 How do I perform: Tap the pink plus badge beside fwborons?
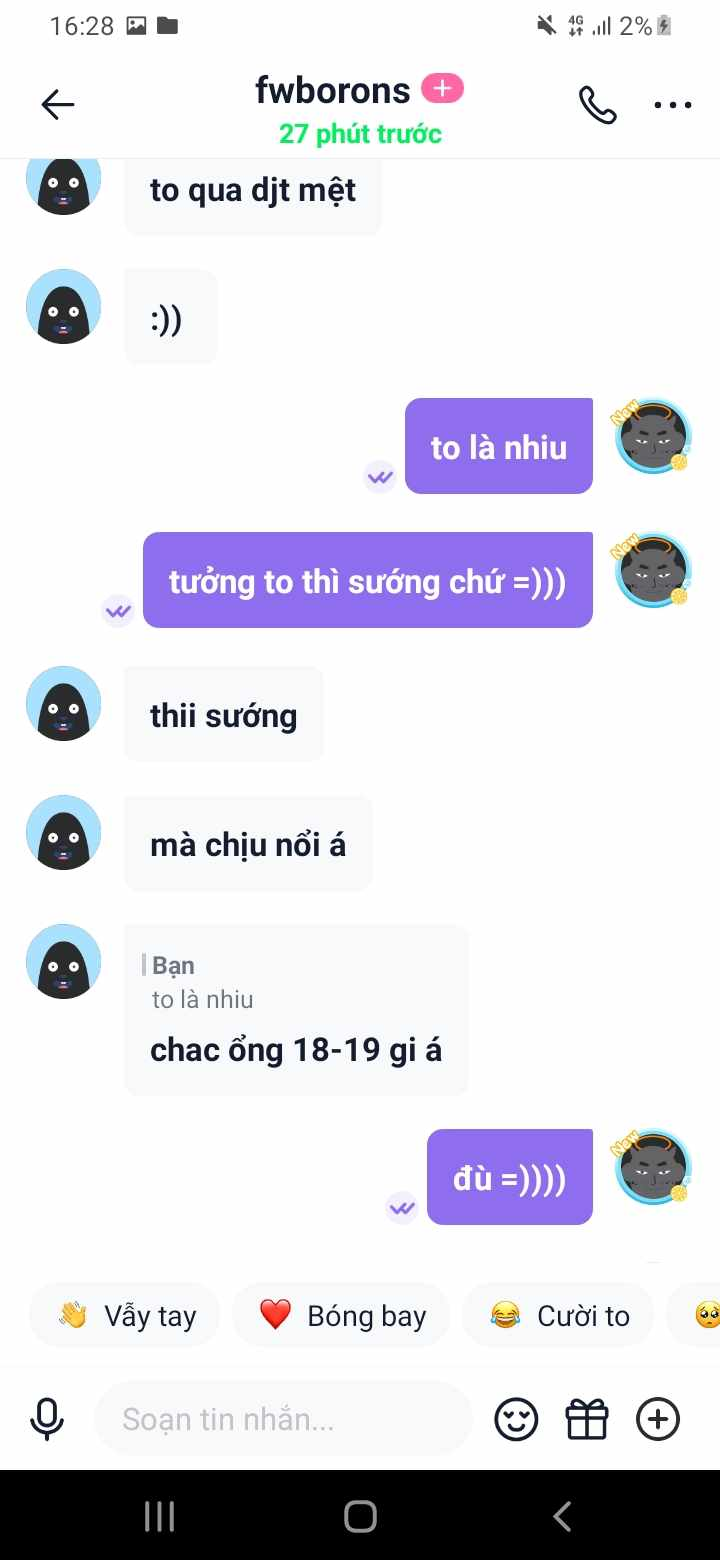pyautogui.click(x=442, y=89)
